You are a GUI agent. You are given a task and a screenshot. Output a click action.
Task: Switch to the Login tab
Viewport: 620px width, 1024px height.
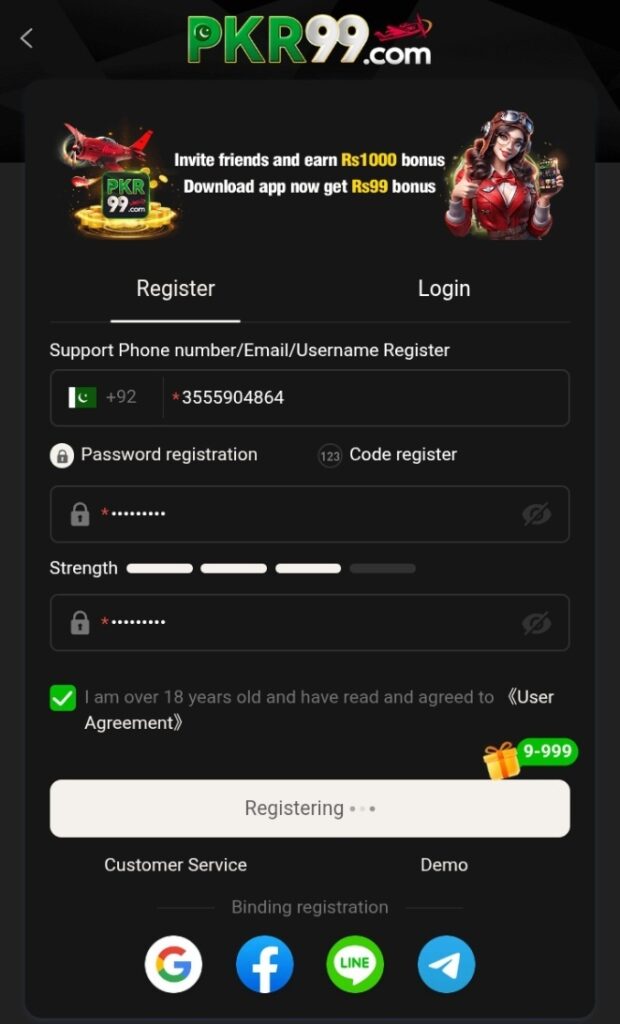click(443, 289)
